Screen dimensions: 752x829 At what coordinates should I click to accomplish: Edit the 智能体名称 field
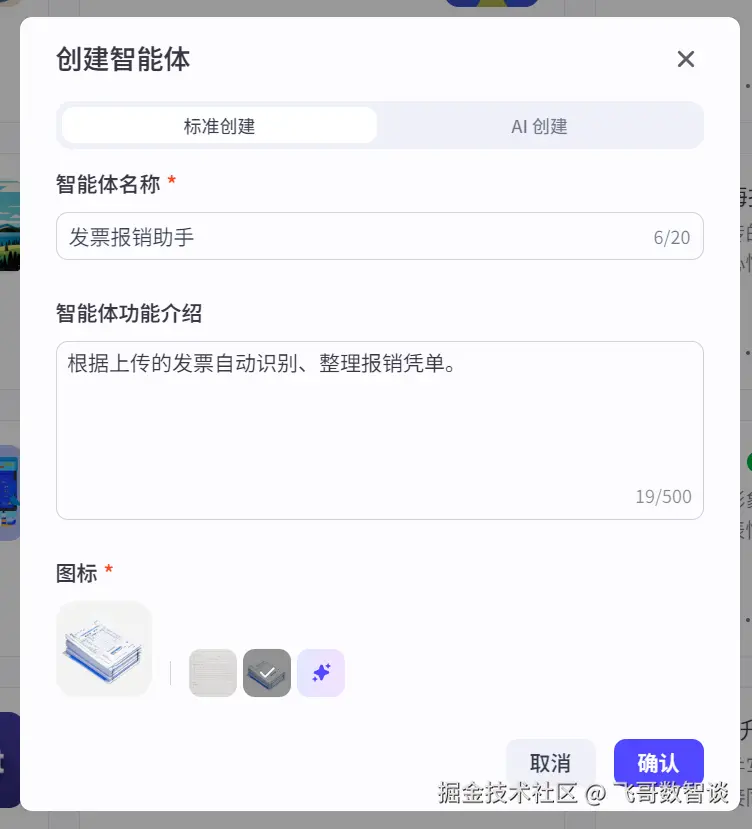pyautogui.click(x=350, y=237)
